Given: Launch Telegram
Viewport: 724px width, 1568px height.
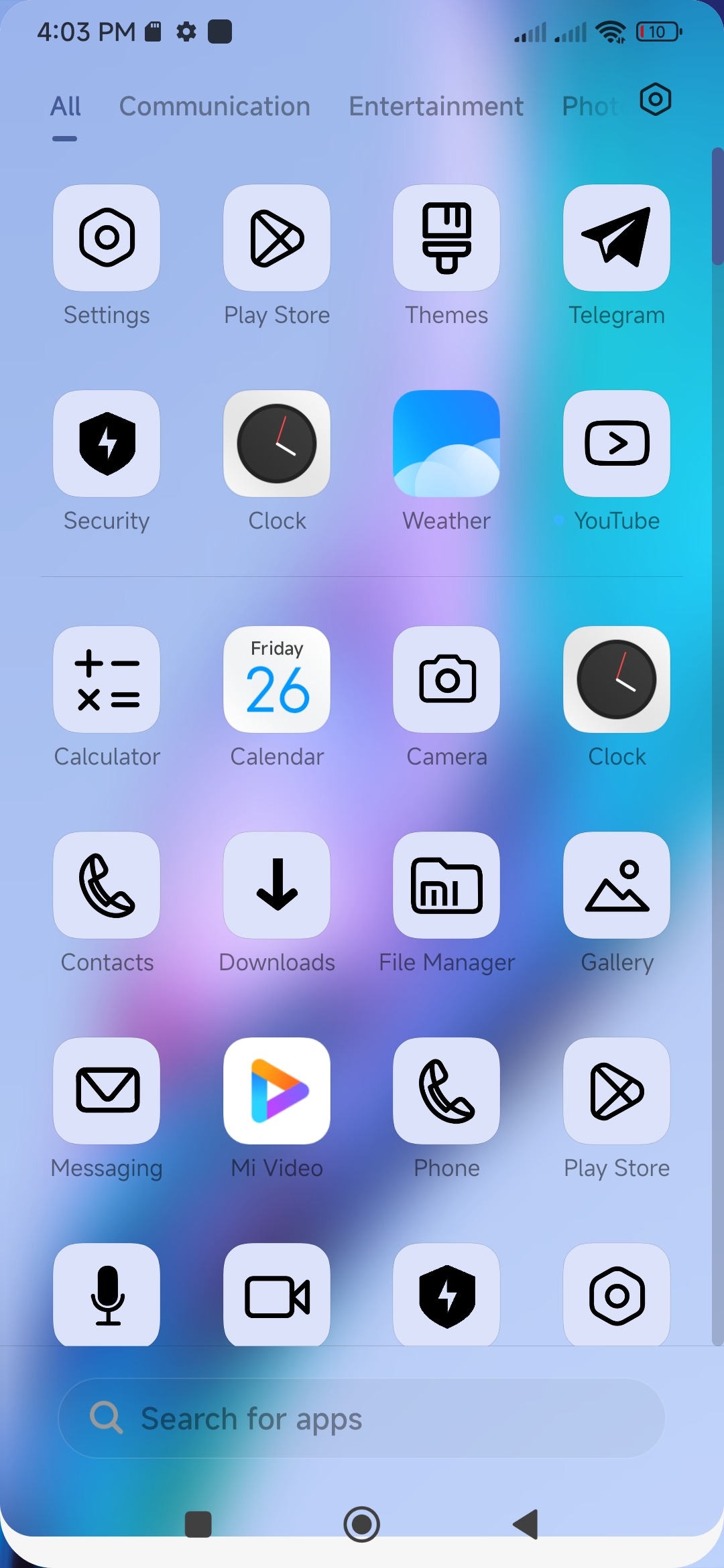Looking at the screenshot, I should click(x=616, y=239).
